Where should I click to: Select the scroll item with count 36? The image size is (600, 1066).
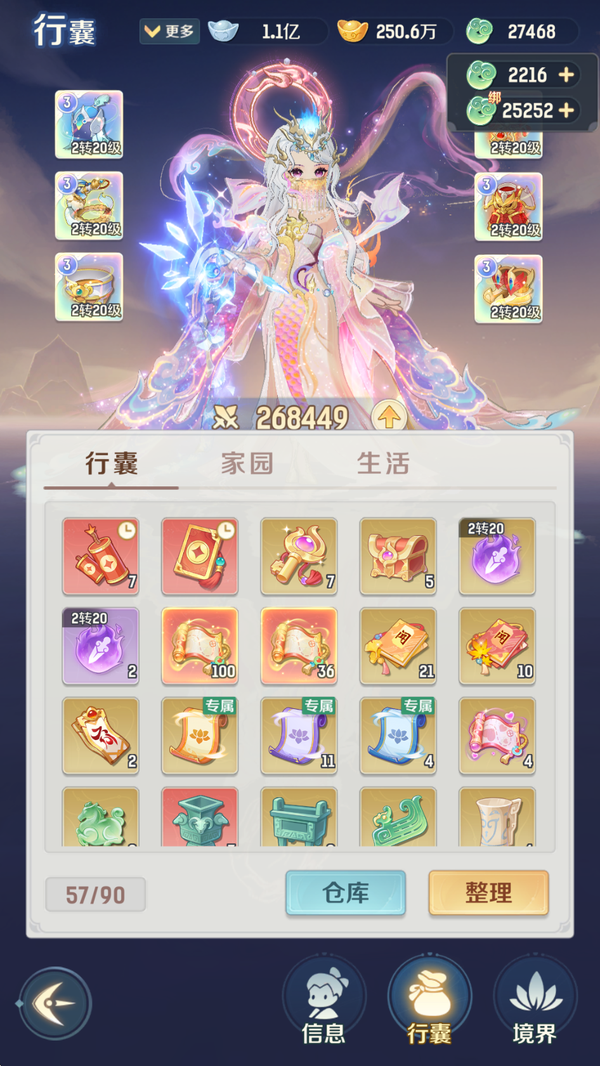[x=298, y=646]
